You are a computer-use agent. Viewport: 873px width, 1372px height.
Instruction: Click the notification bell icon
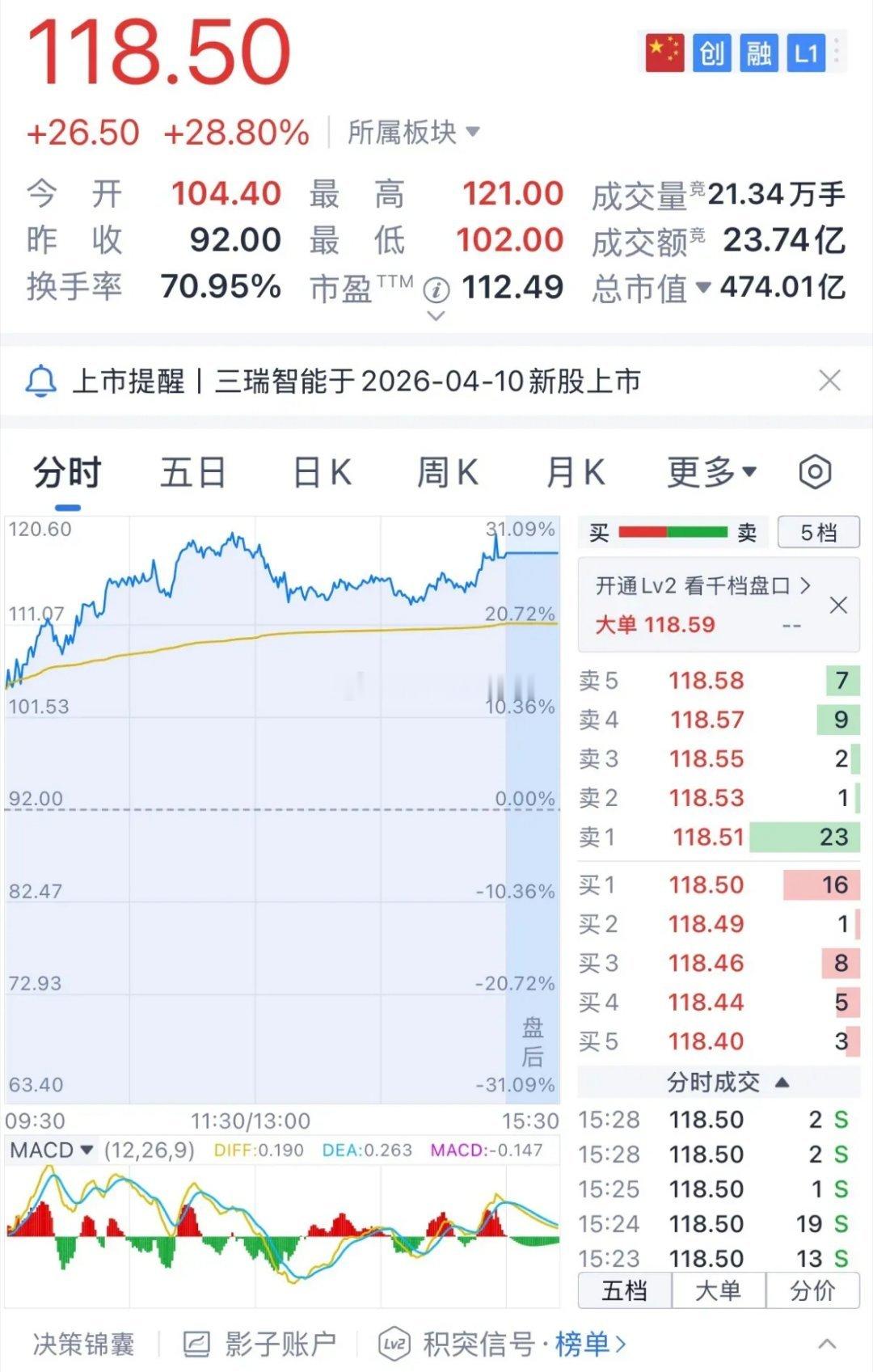tap(42, 382)
